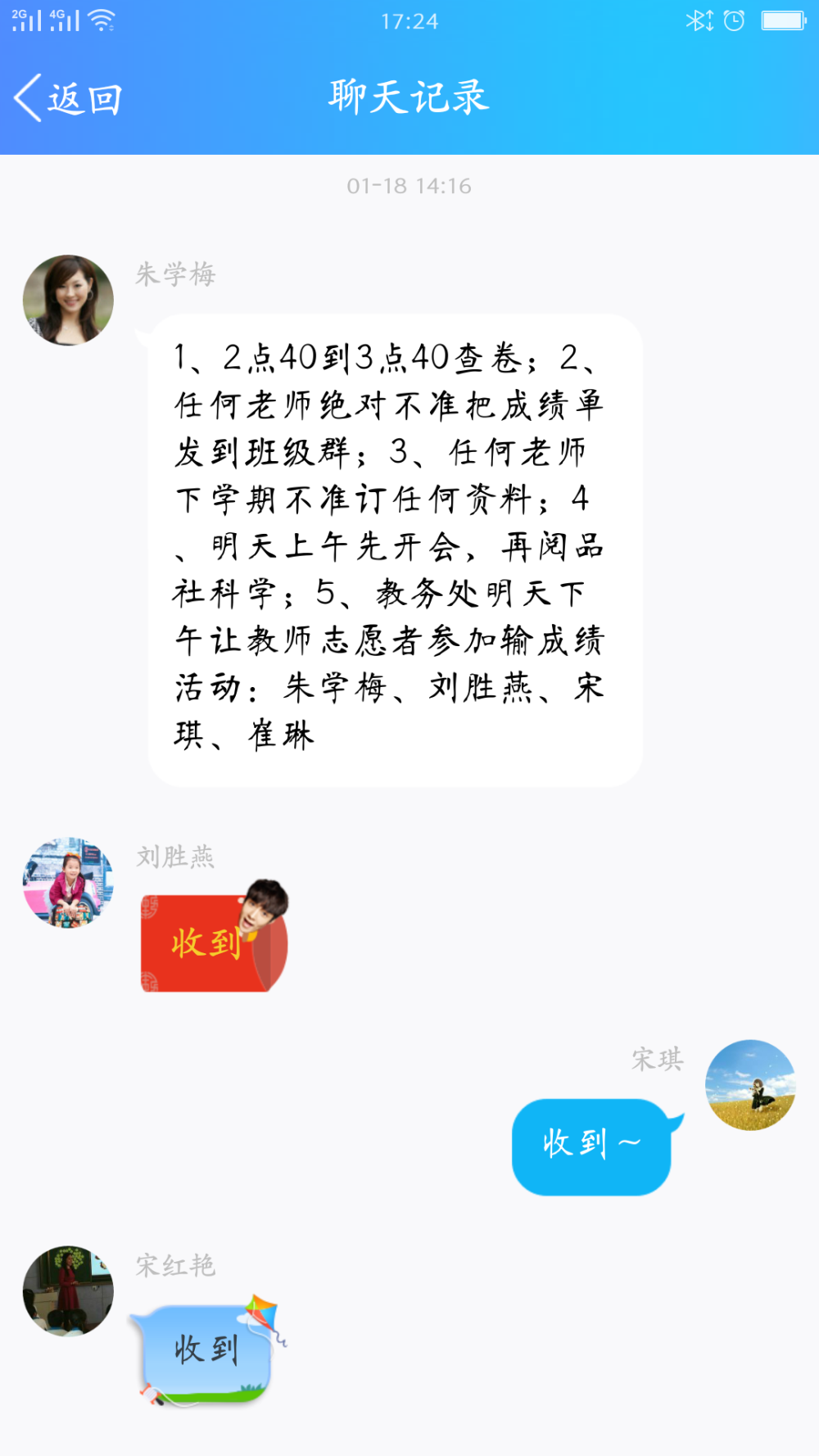Go back with the 返回 button
Screen dimensions: 819x1456
pos(68,99)
